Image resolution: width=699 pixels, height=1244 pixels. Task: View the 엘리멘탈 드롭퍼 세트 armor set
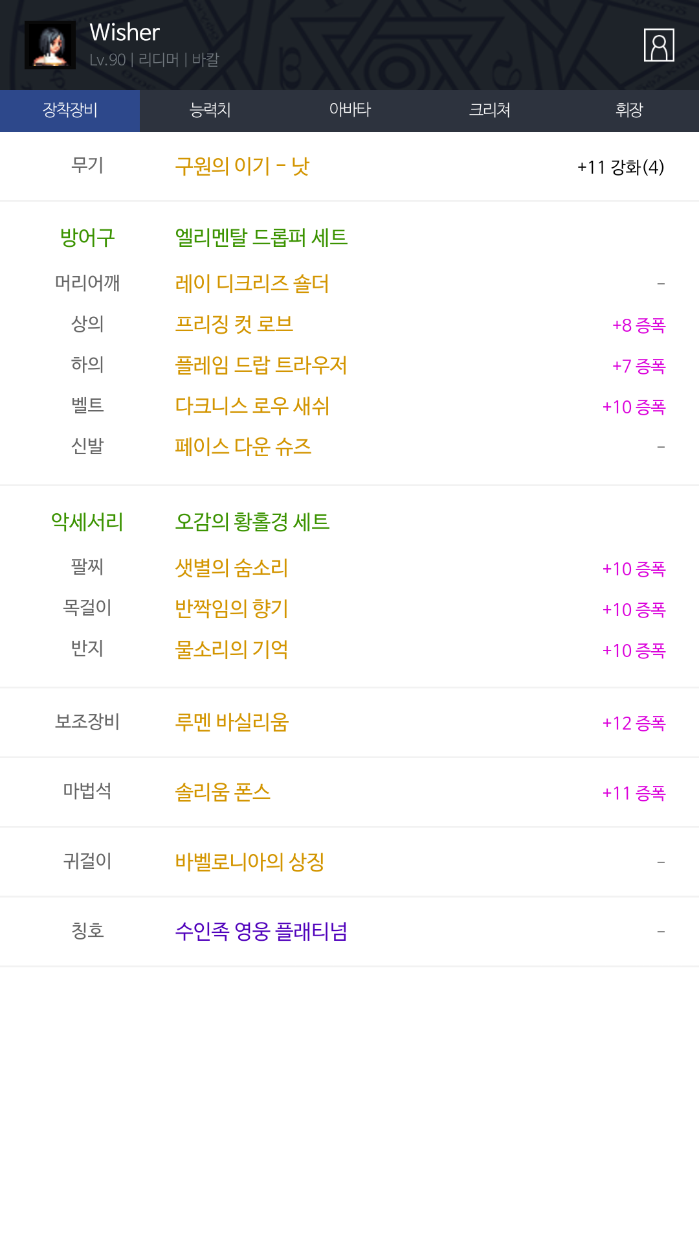point(261,238)
